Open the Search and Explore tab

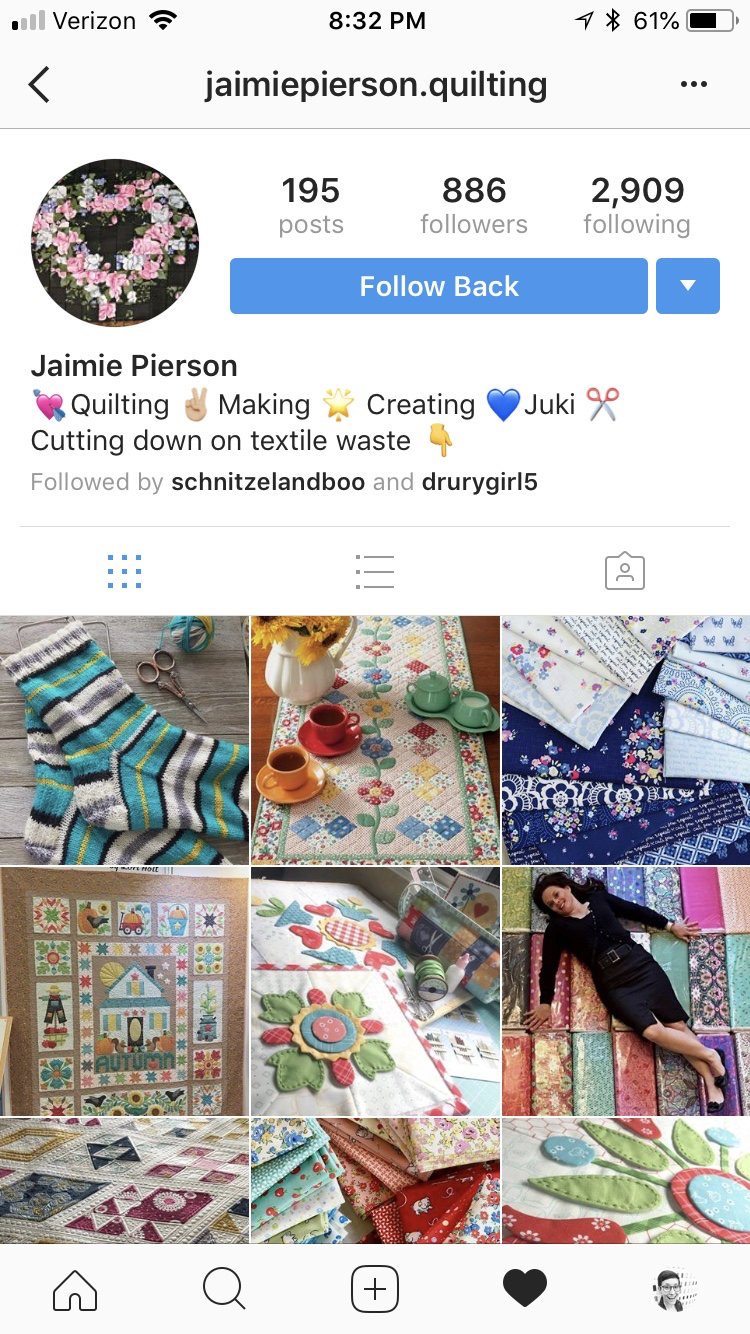click(x=224, y=1289)
